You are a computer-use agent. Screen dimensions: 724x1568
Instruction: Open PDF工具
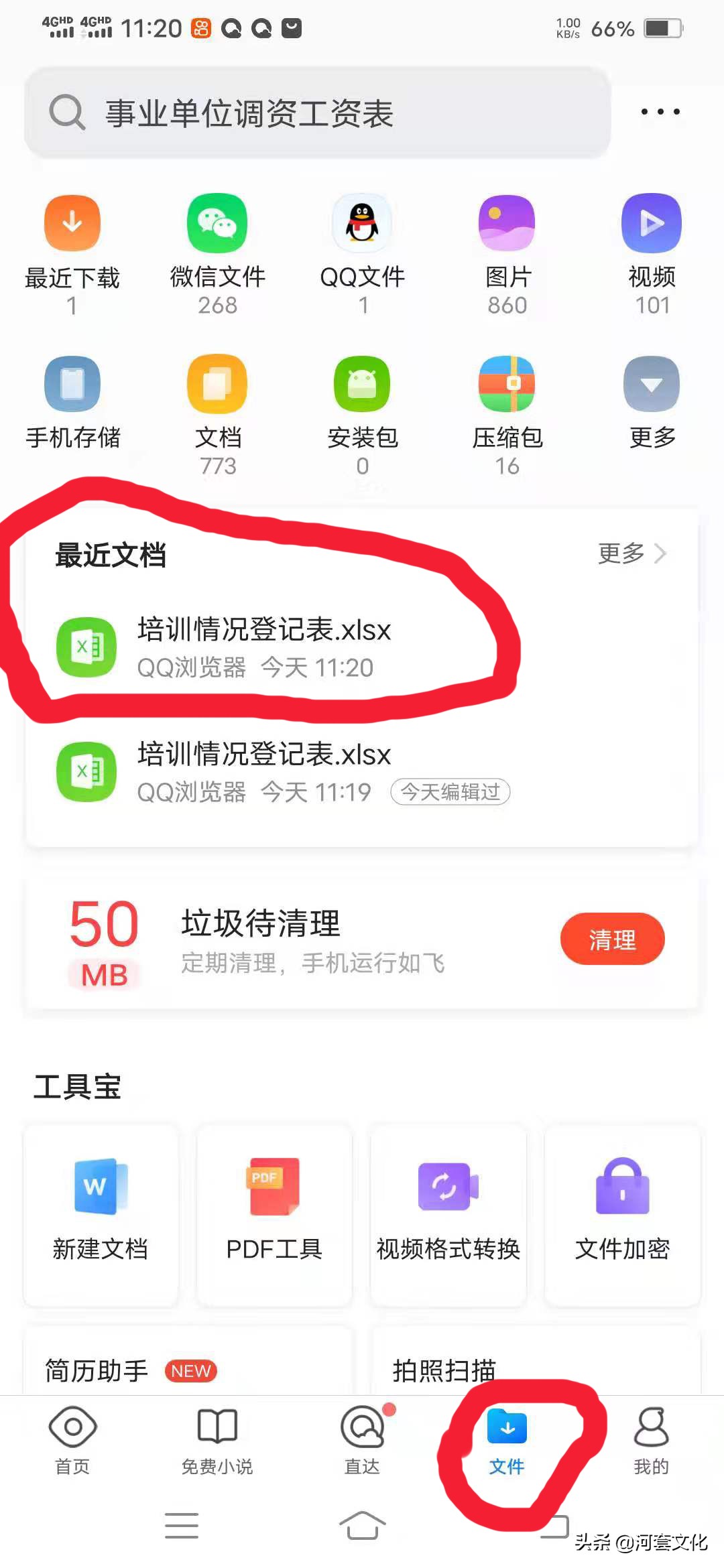274,1213
